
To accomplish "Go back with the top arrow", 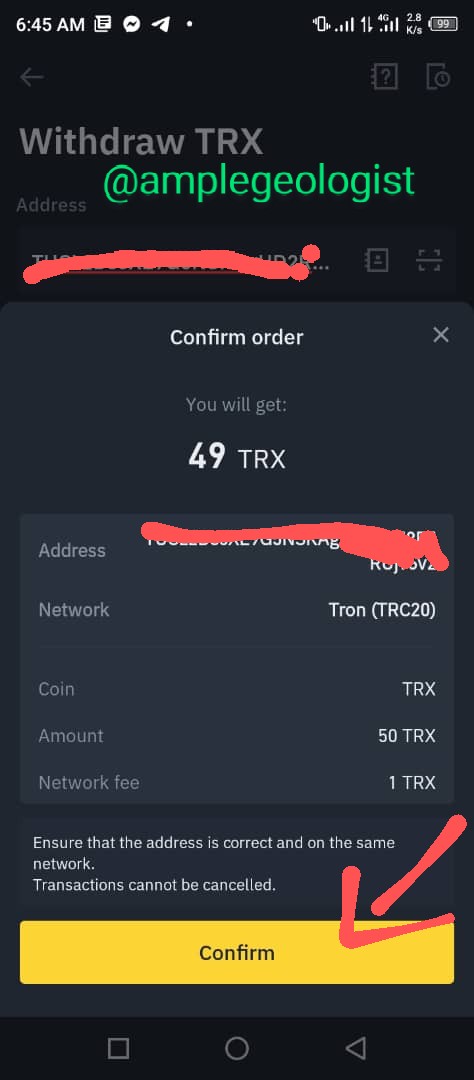I will 32,77.
